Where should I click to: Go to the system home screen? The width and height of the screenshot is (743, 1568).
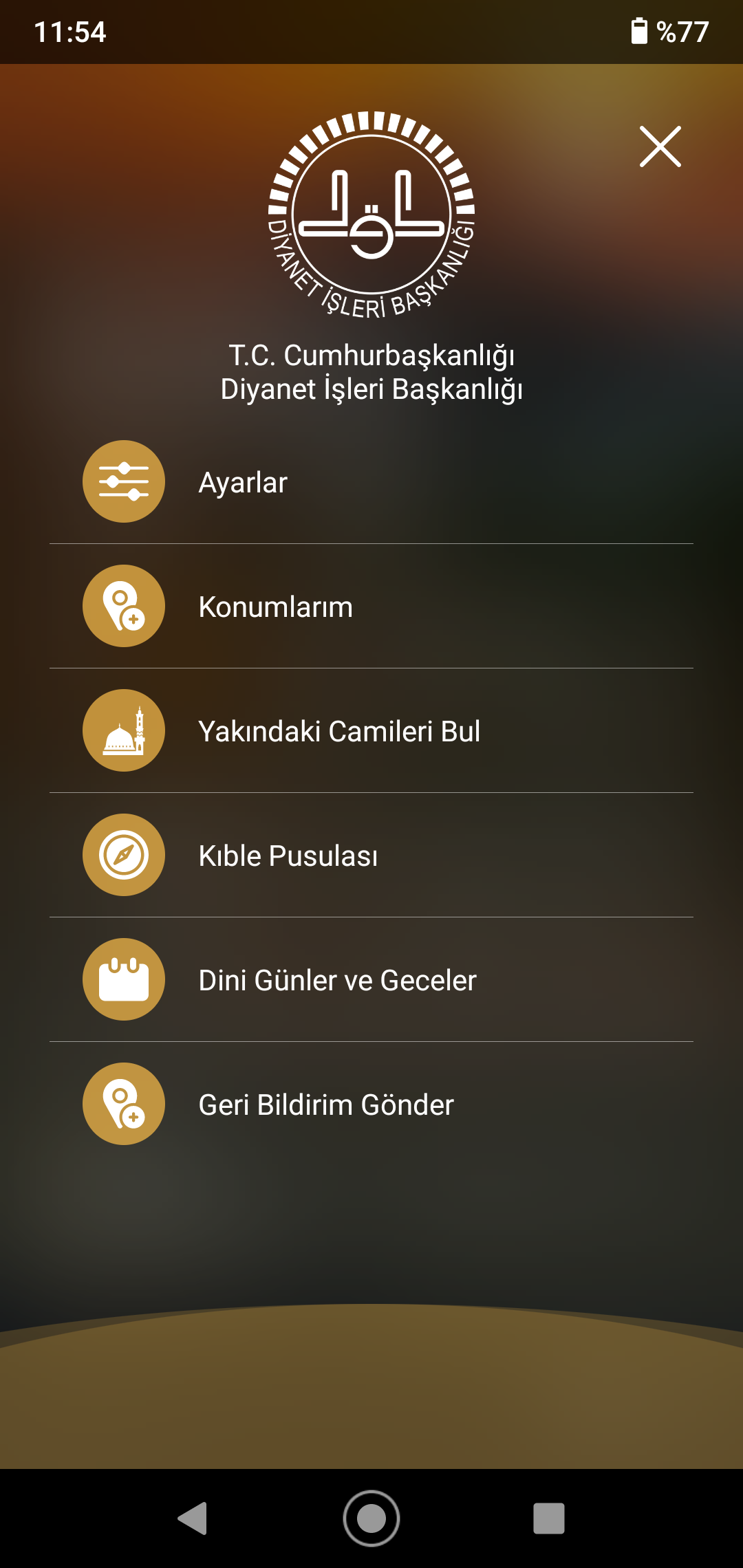pos(371,1518)
